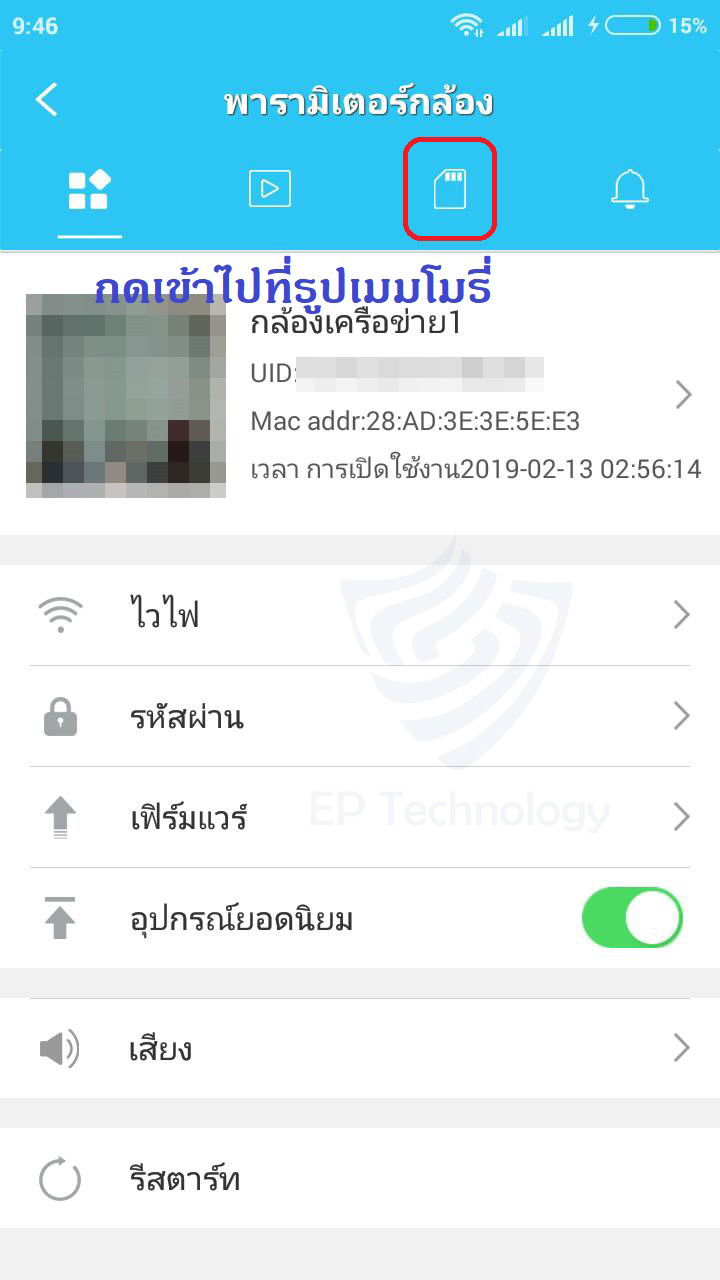Open the ไวไฟ settings row

(360, 614)
